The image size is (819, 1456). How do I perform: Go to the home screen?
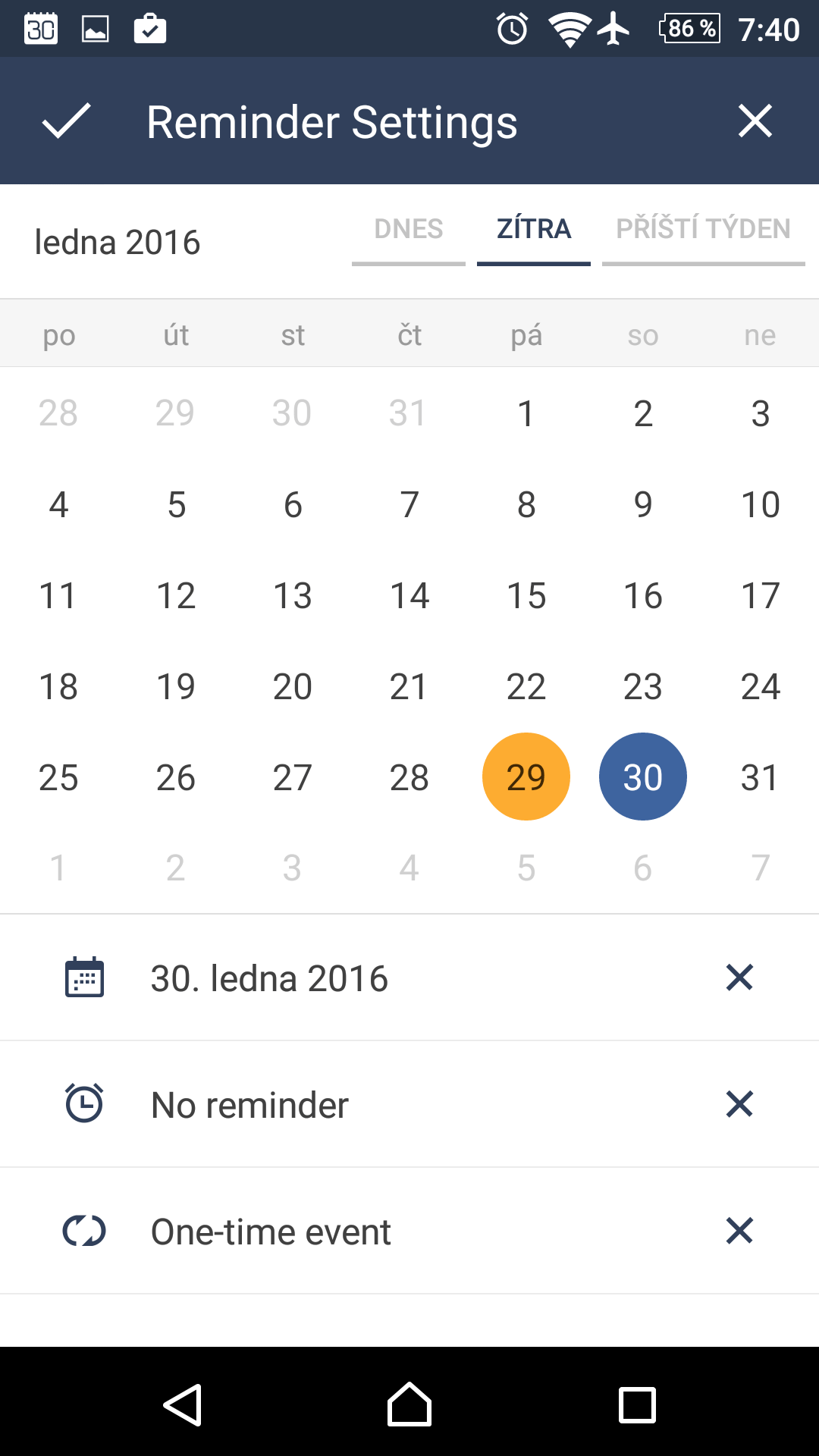click(x=409, y=1404)
